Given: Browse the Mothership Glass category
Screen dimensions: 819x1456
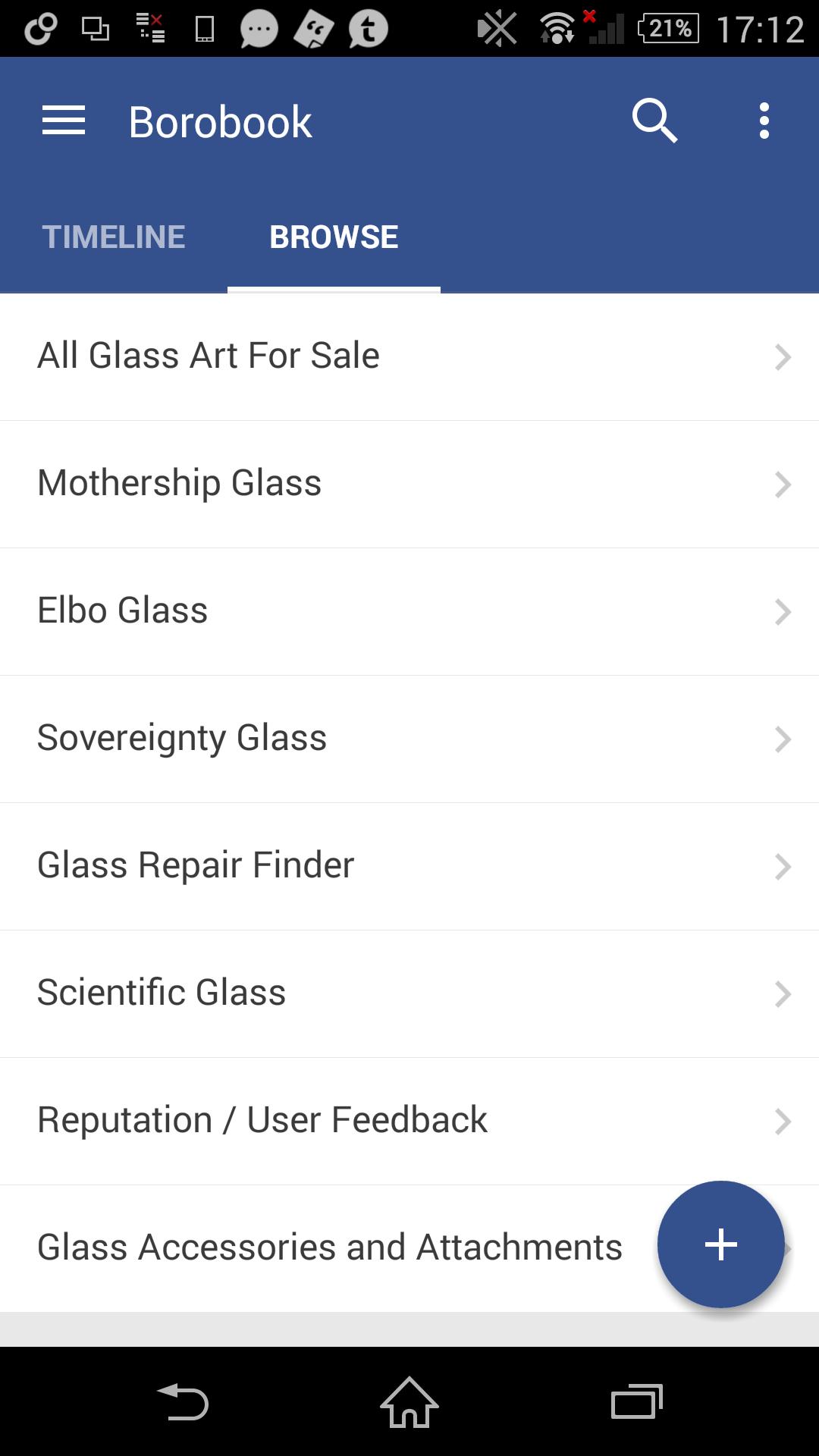Looking at the screenshot, I should [x=409, y=484].
